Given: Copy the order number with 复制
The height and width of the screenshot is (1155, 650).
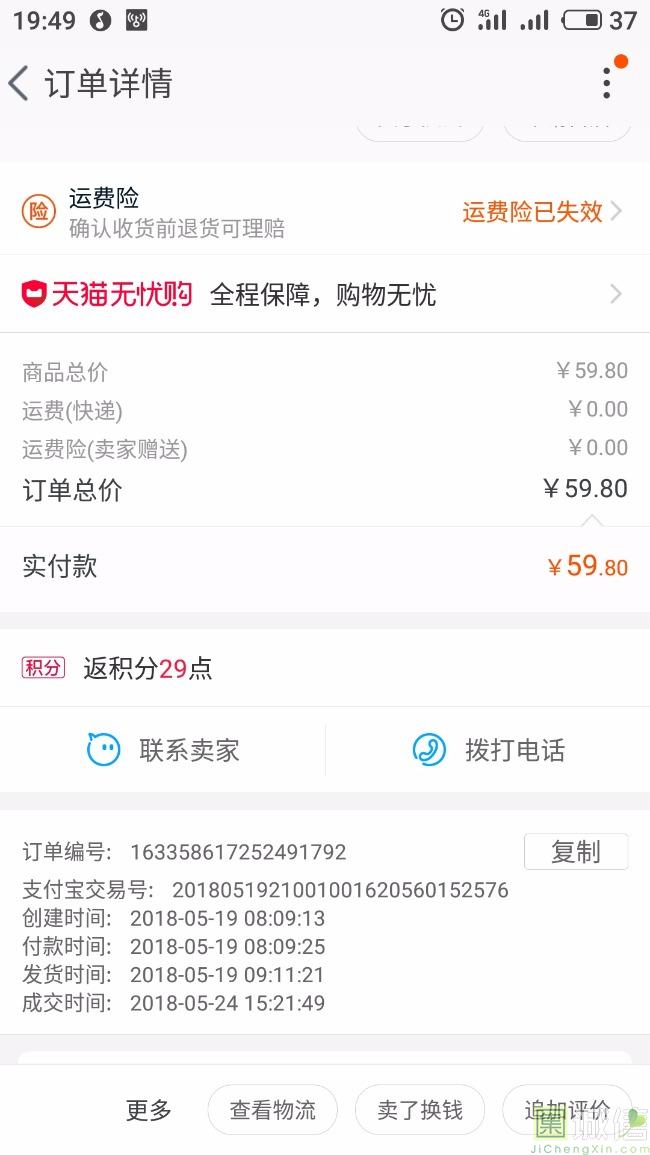Looking at the screenshot, I should [x=576, y=852].
